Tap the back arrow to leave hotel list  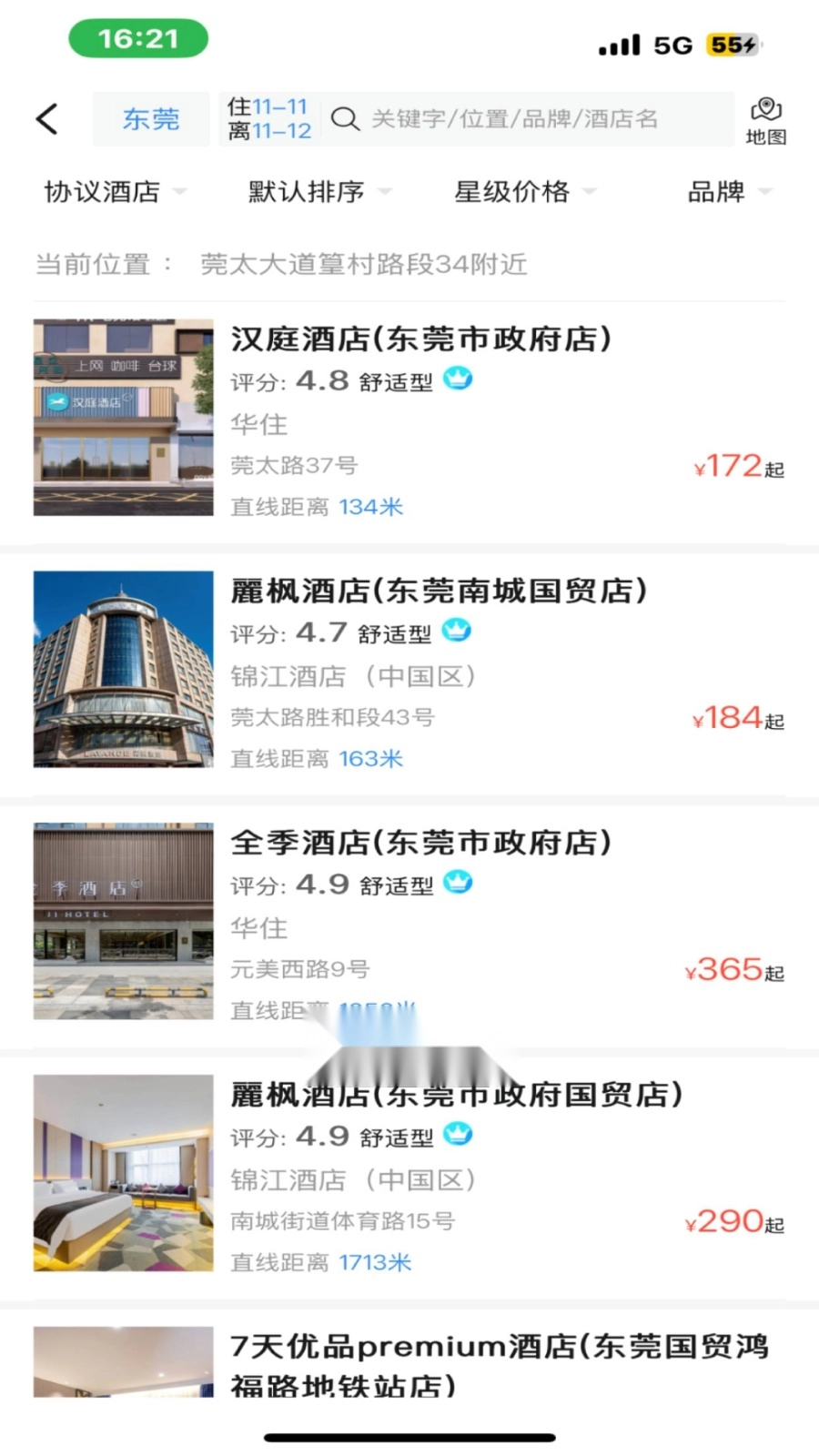pyautogui.click(x=45, y=118)
